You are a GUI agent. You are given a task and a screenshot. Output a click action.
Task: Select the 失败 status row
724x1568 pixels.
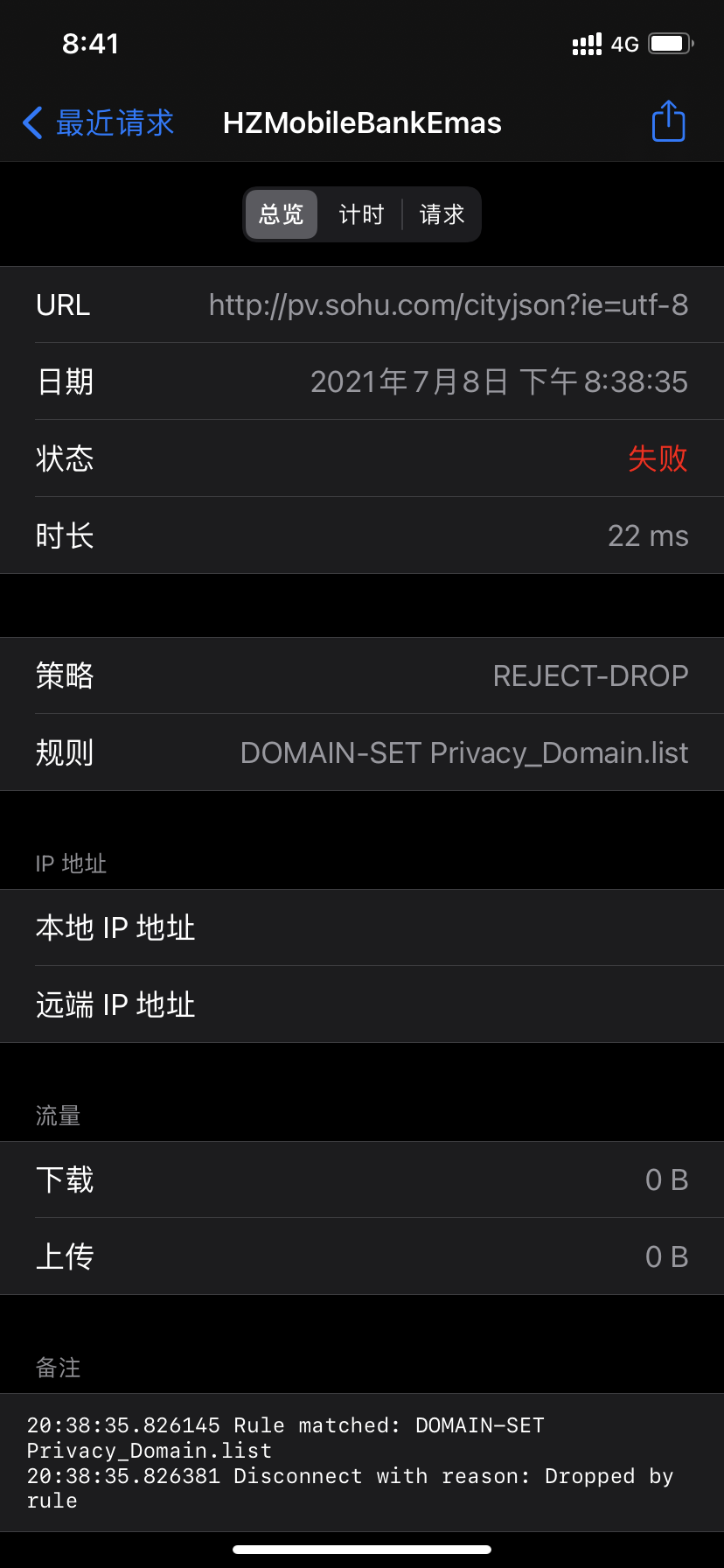tap(362, 458)
